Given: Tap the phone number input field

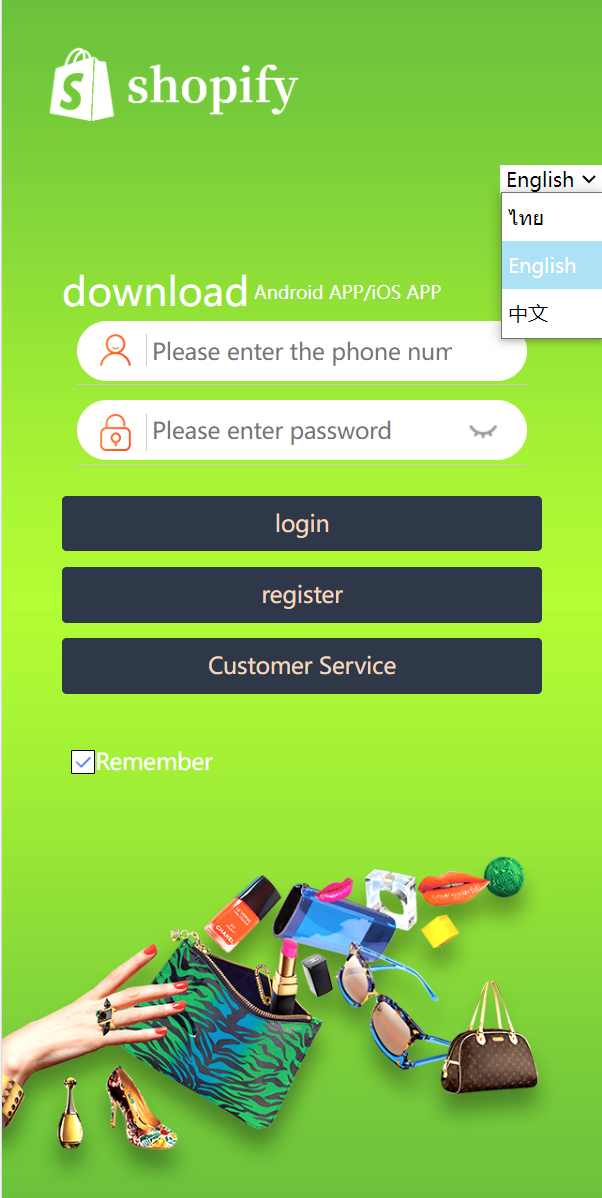Looking at the screenshot, I should click(x=300, y=352).
